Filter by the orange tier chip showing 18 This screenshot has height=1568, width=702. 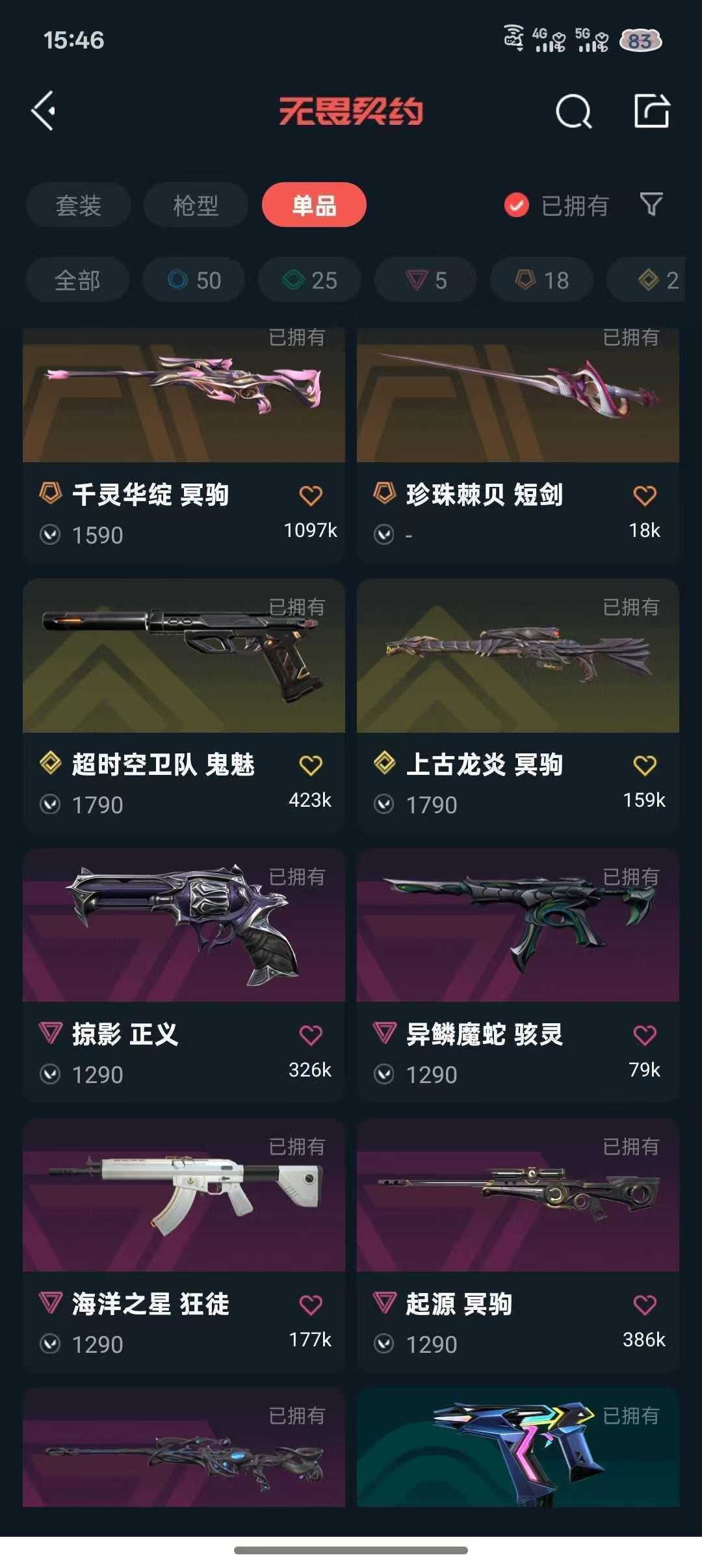pyautogui.click(x=541, y=280)
